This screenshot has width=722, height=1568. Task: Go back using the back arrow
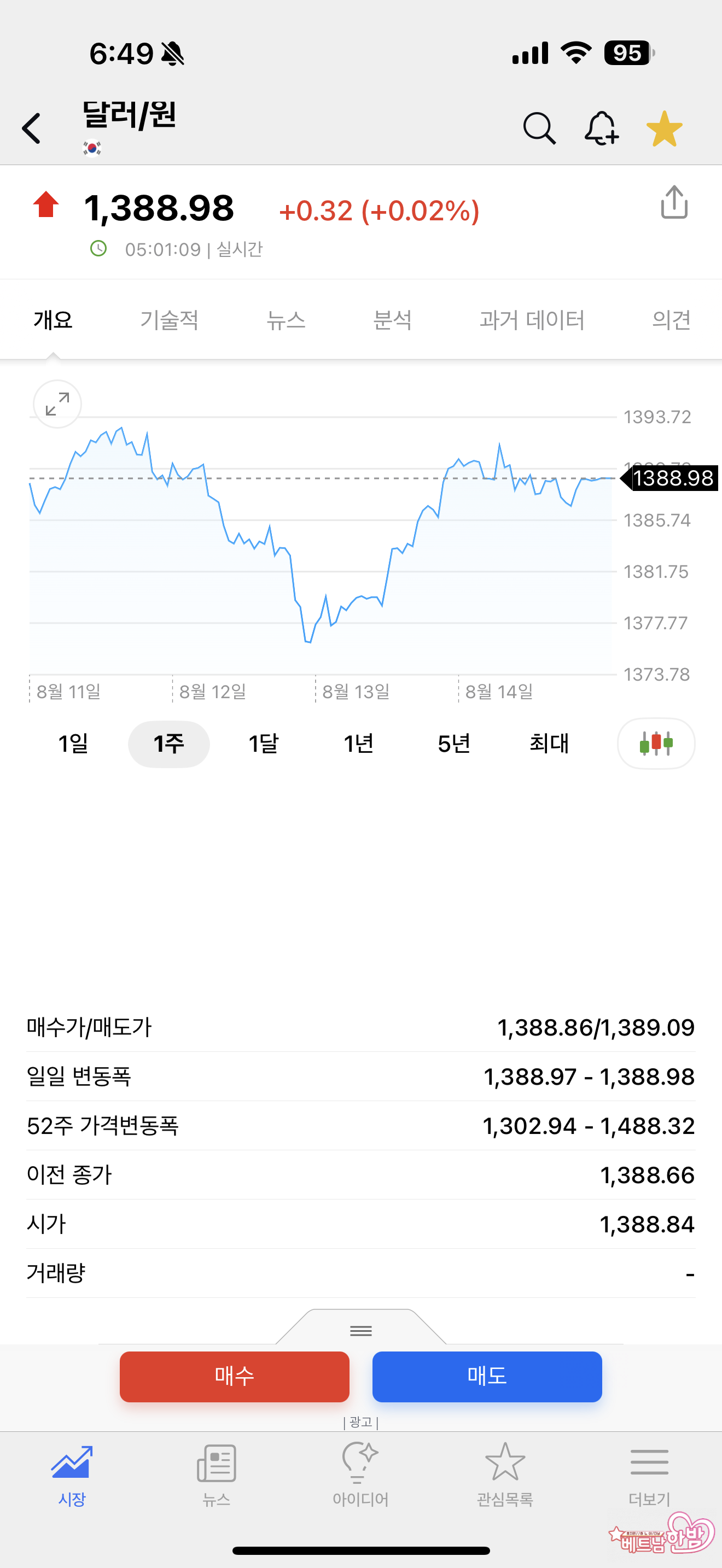pos(32,128)
